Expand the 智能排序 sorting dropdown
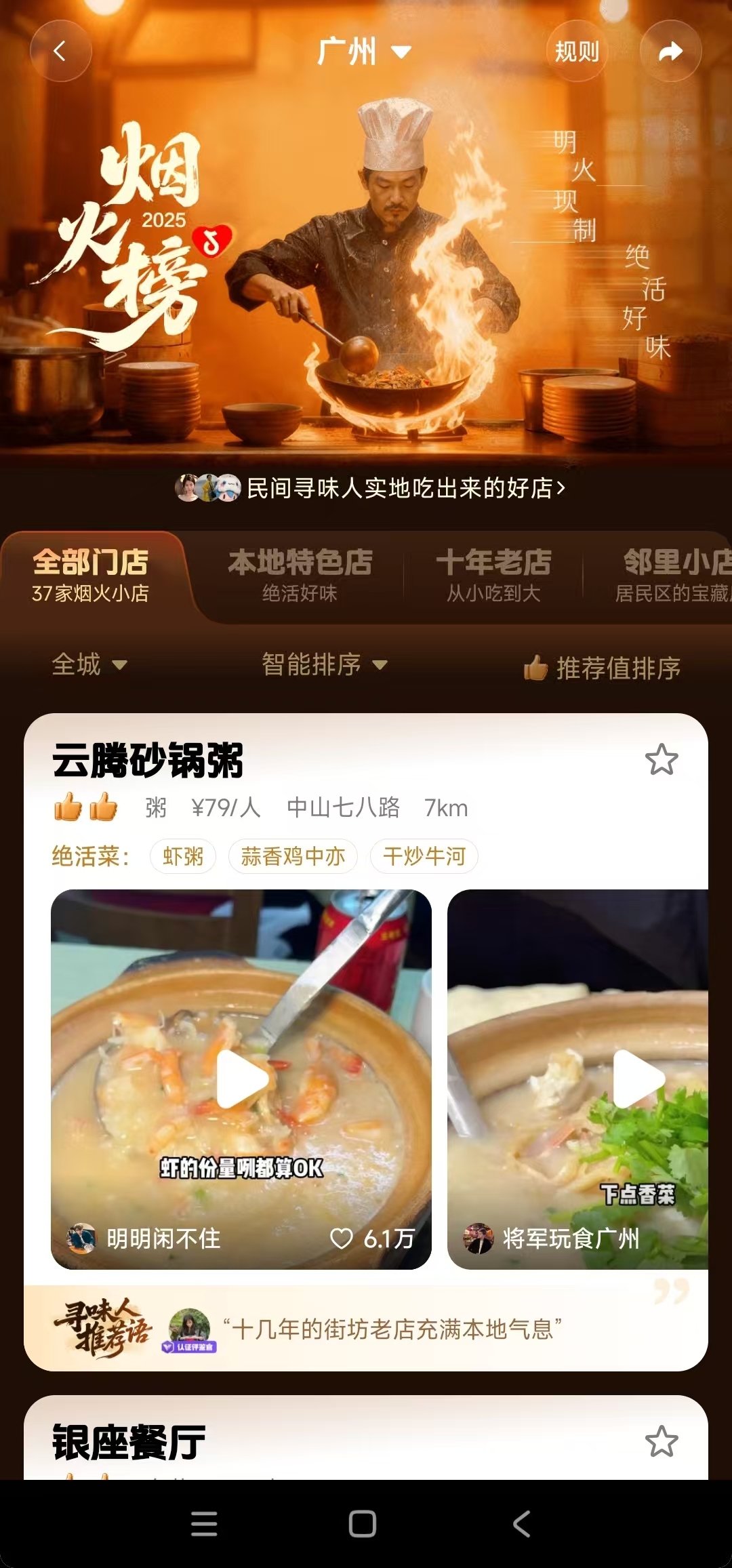This screenshot has height=1568, width=732. [324, 664]
